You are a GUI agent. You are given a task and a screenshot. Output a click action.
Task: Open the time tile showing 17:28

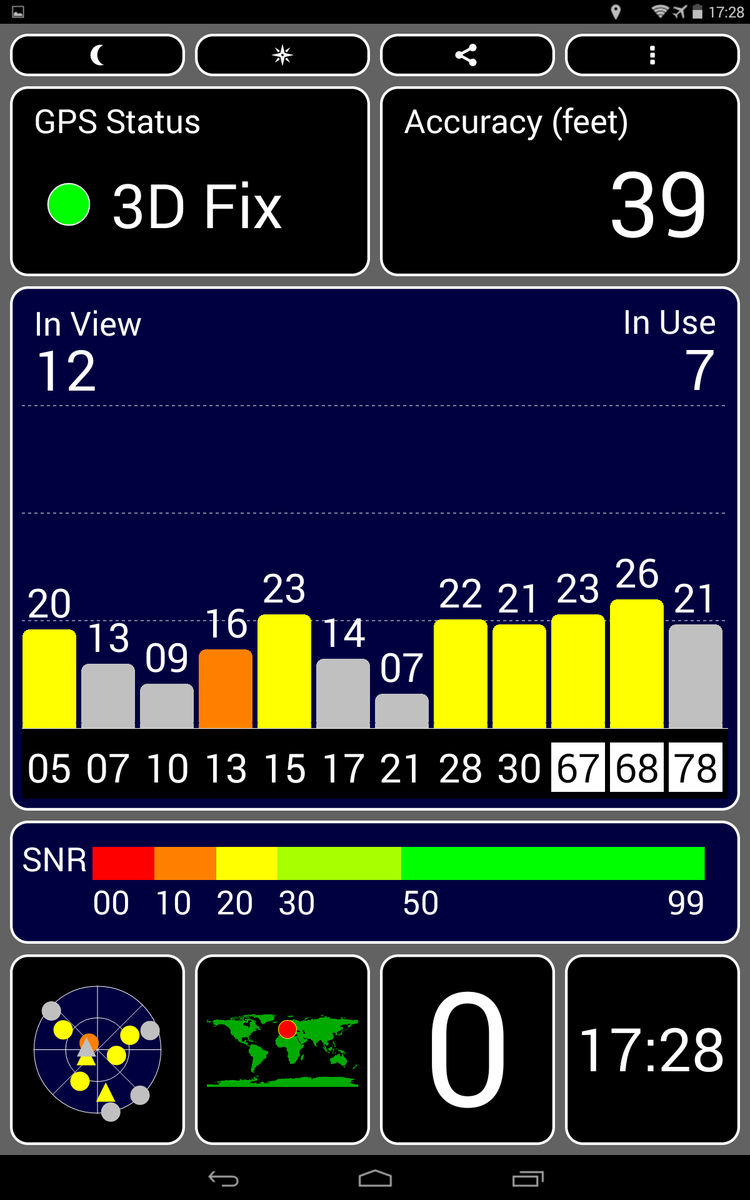click(x=652, y=1050)
